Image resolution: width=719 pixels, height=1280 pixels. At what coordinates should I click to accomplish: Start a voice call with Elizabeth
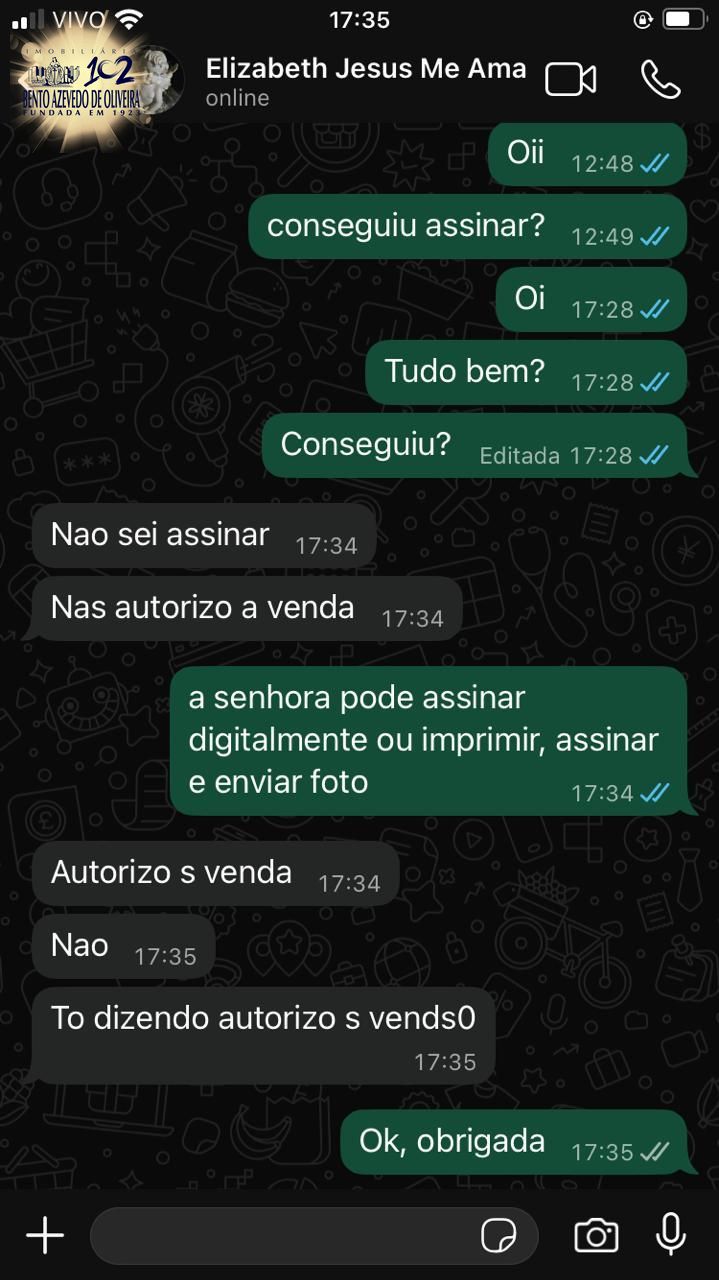click(660, 80)
